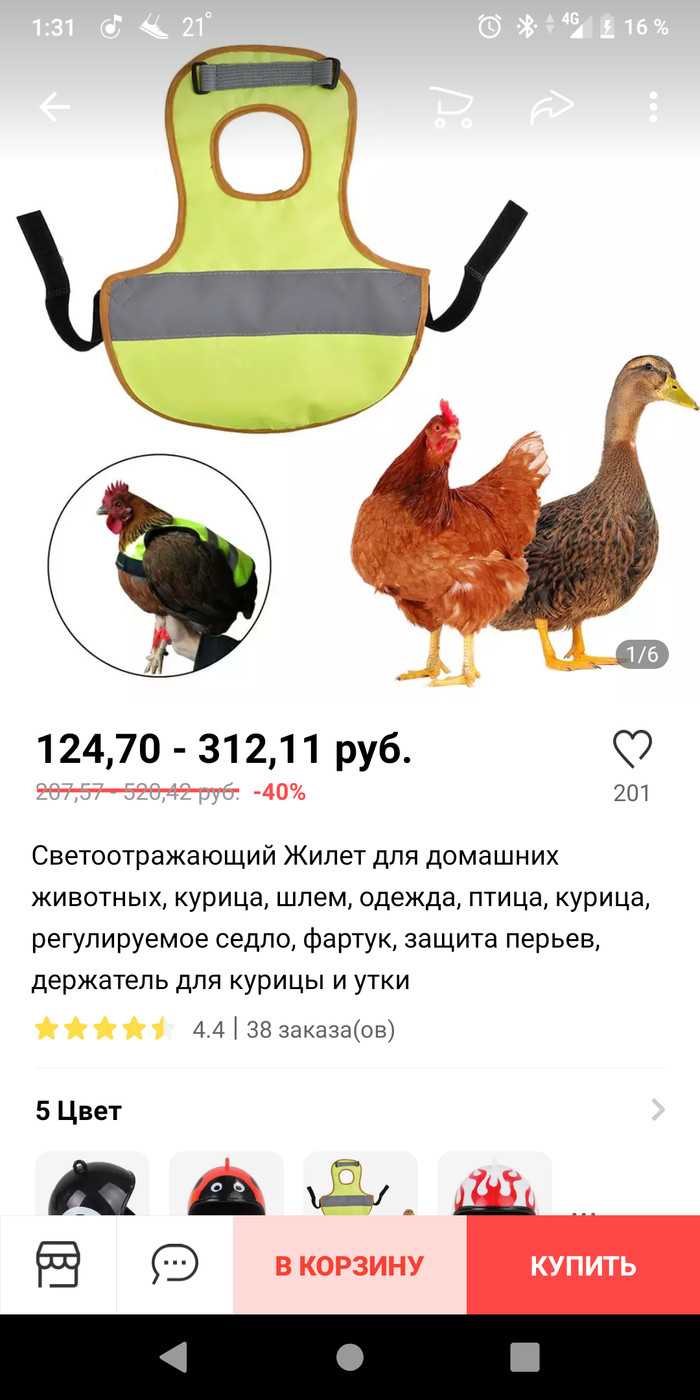The image size is (700, 1400).
Task: Share this product
Action: [x=552, y=107]
